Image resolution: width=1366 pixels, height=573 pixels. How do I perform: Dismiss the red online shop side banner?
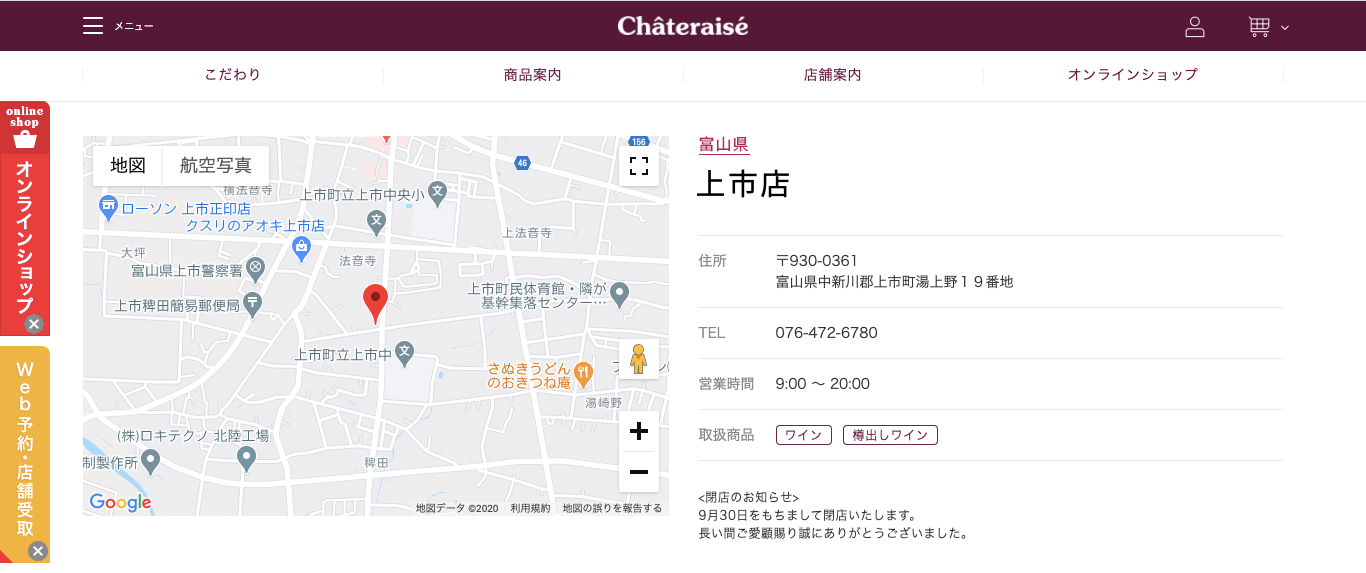tap(34, 324)
